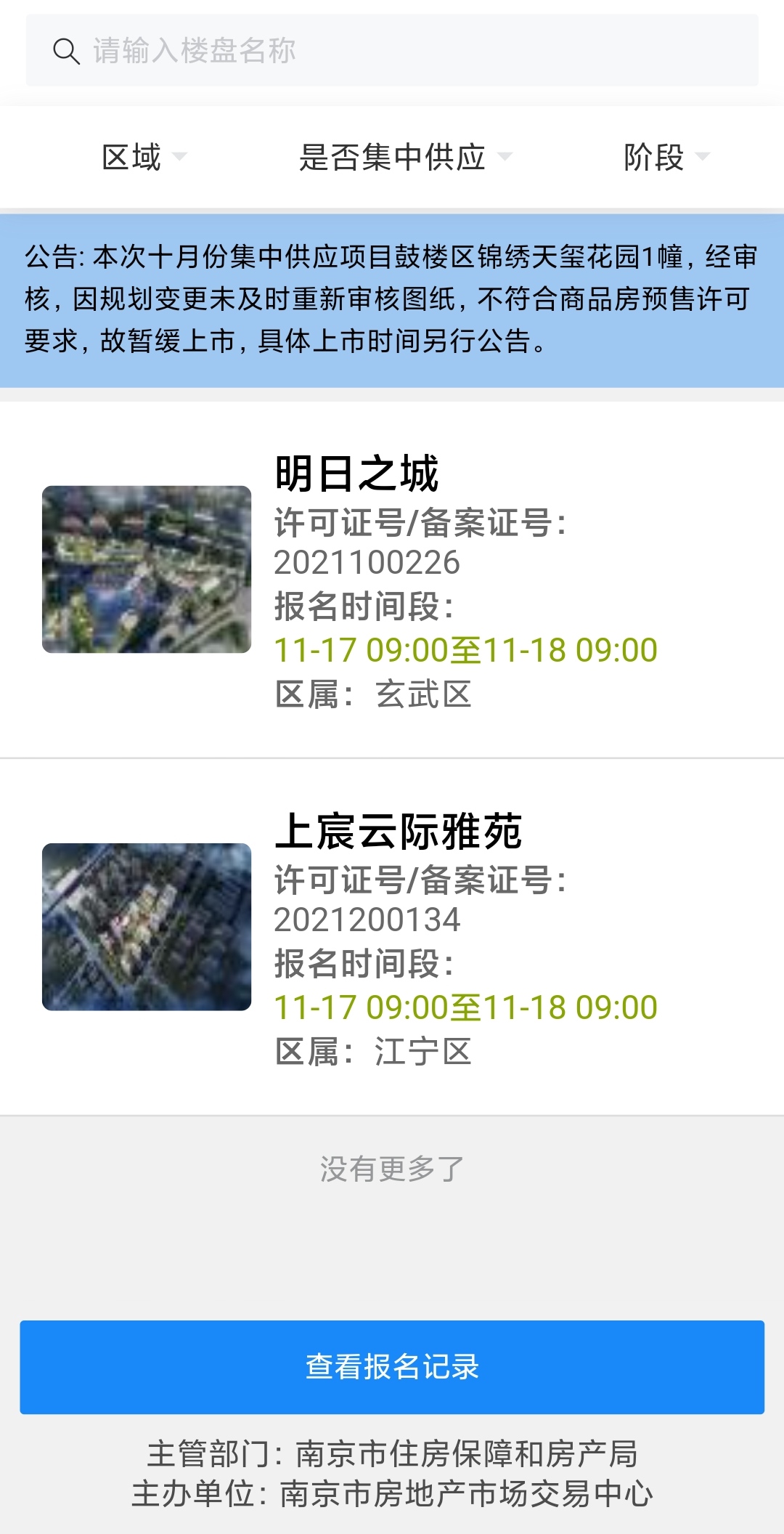
Task: Tap the 请输入楼盘名称 search field
Action: pos(392,51)
